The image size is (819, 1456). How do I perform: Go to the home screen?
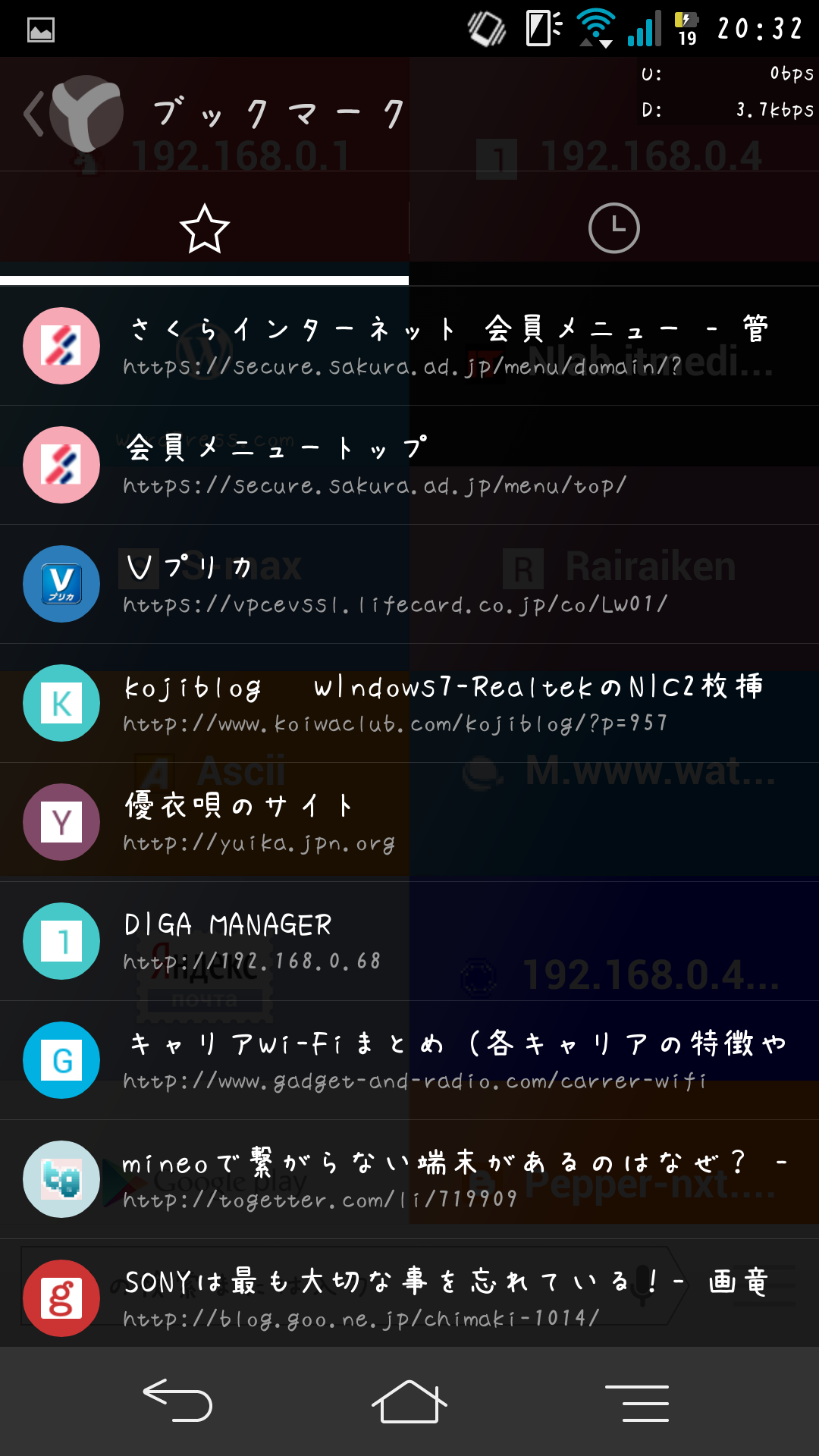tap(409, 1401)
